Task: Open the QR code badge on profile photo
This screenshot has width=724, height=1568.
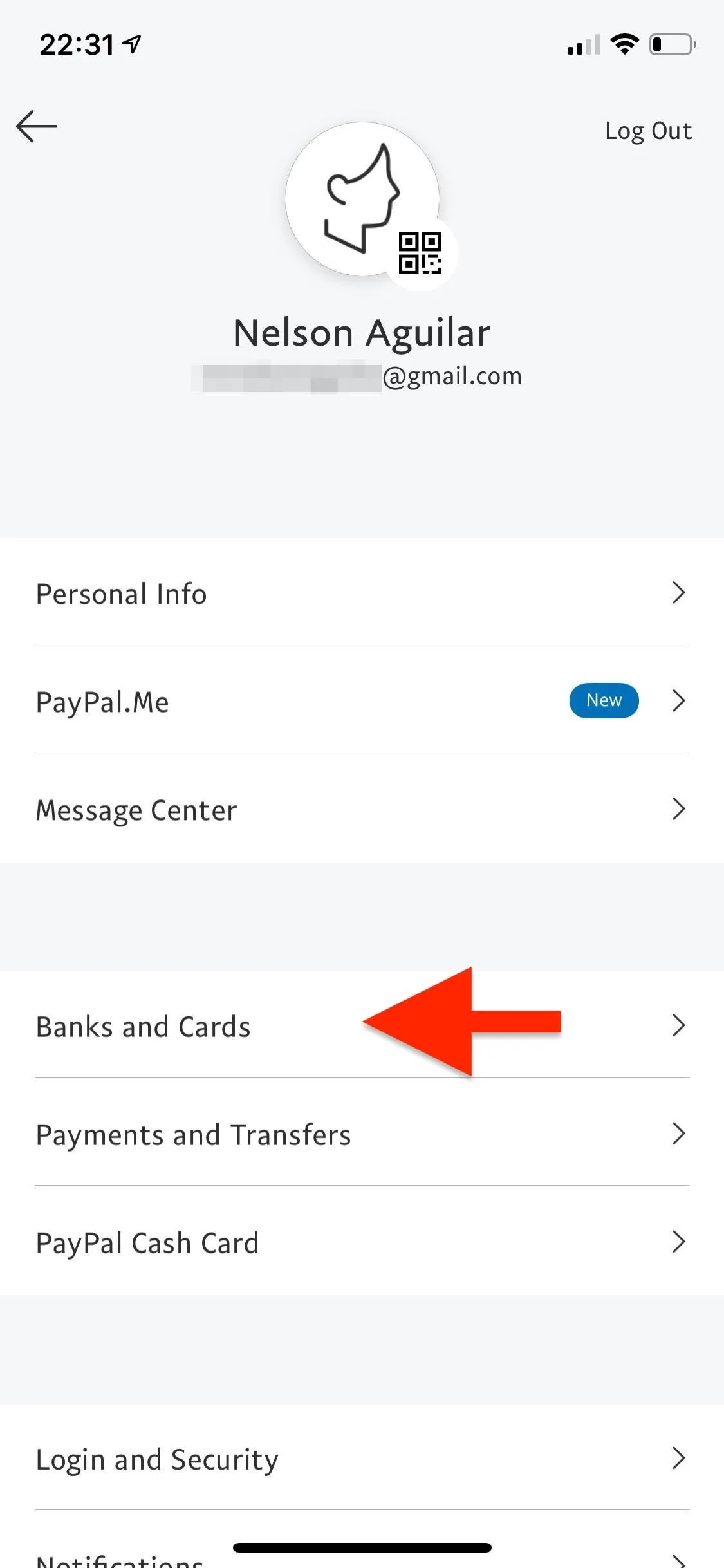Action: tap(420, 253)
